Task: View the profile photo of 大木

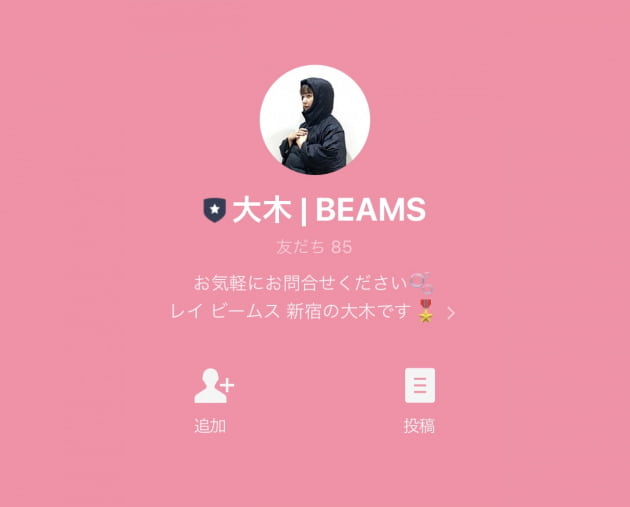Action: (x=315, y=120)
